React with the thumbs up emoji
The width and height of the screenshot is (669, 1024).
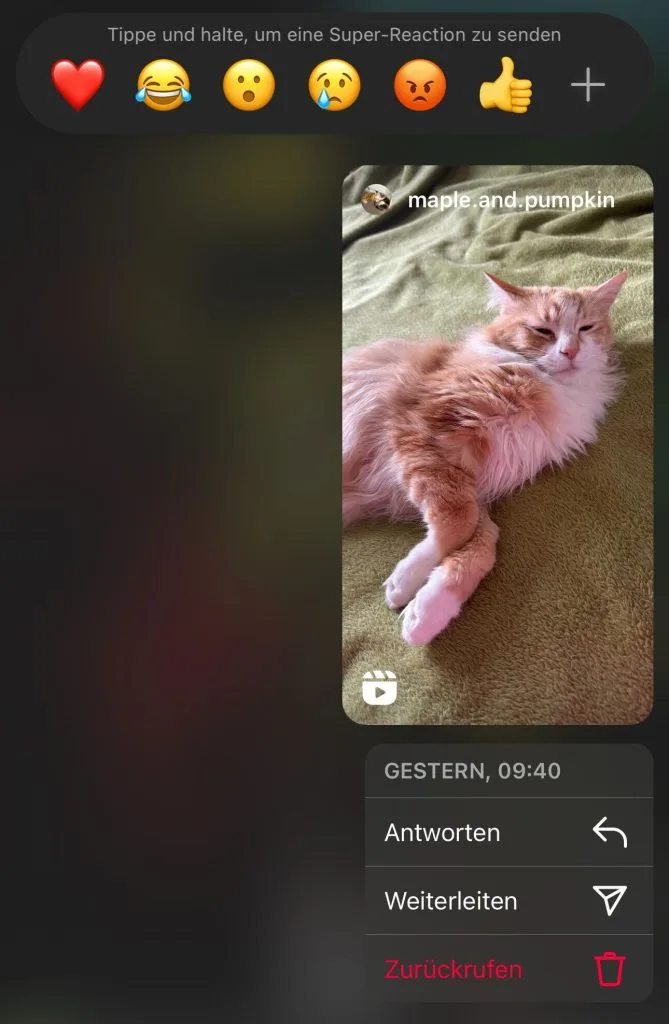tap(505, 86)
